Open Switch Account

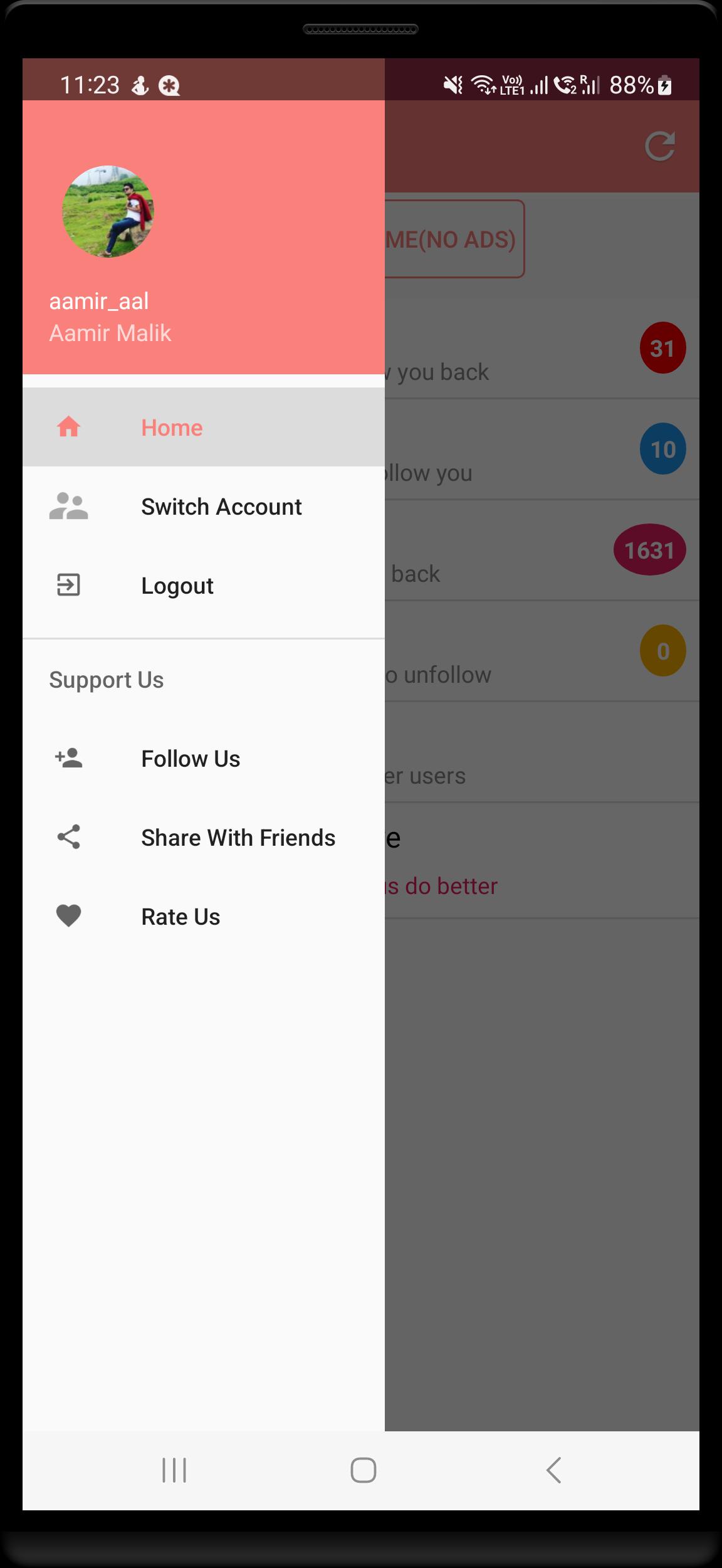(204, 506)
